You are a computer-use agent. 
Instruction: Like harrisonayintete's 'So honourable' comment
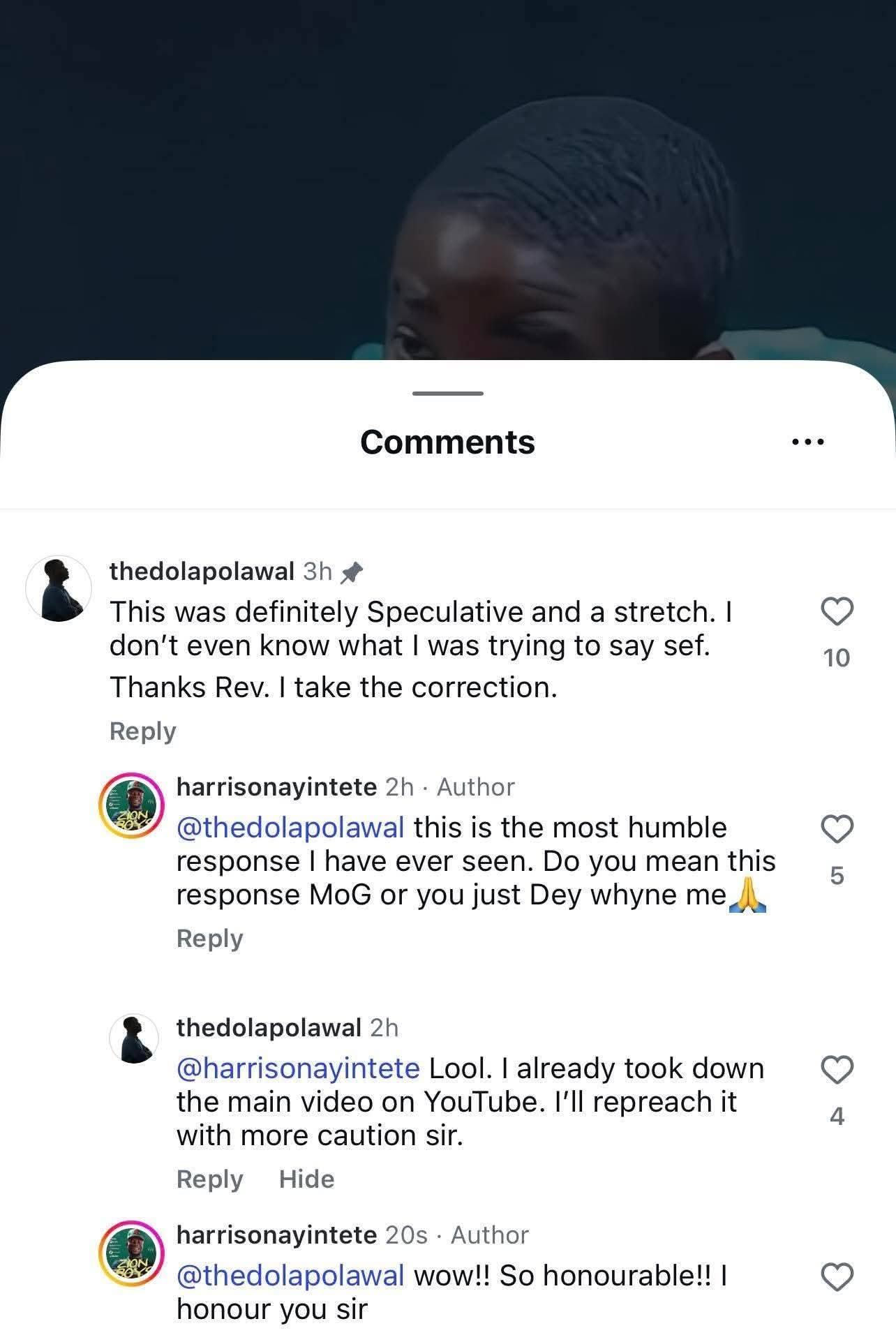pos(836,1277)
